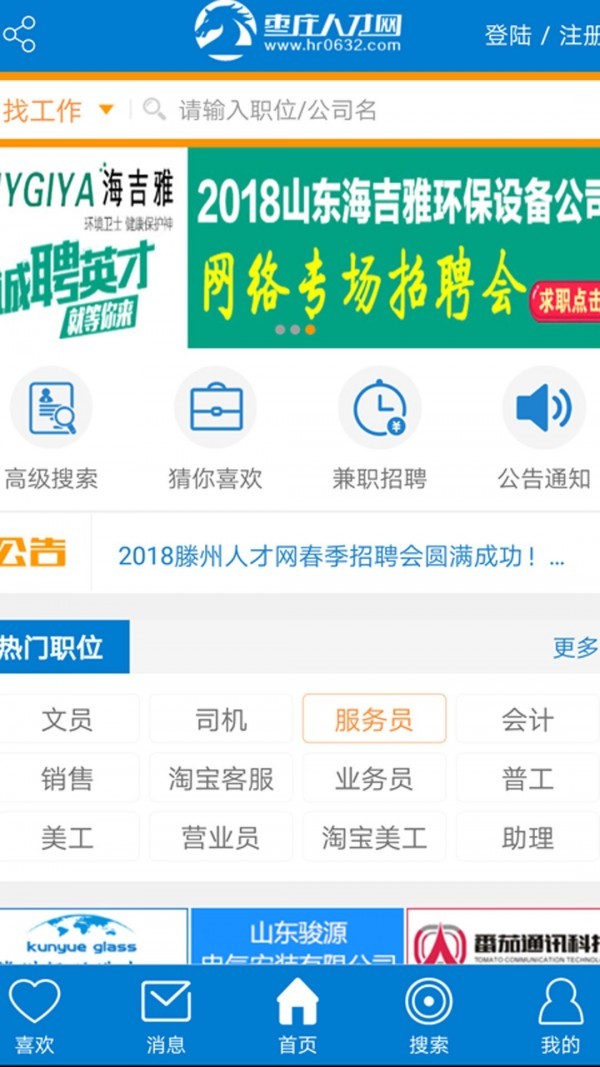Select the 文员 position chip
Viewport: 600px width, 1067px height.
[67, 719]
